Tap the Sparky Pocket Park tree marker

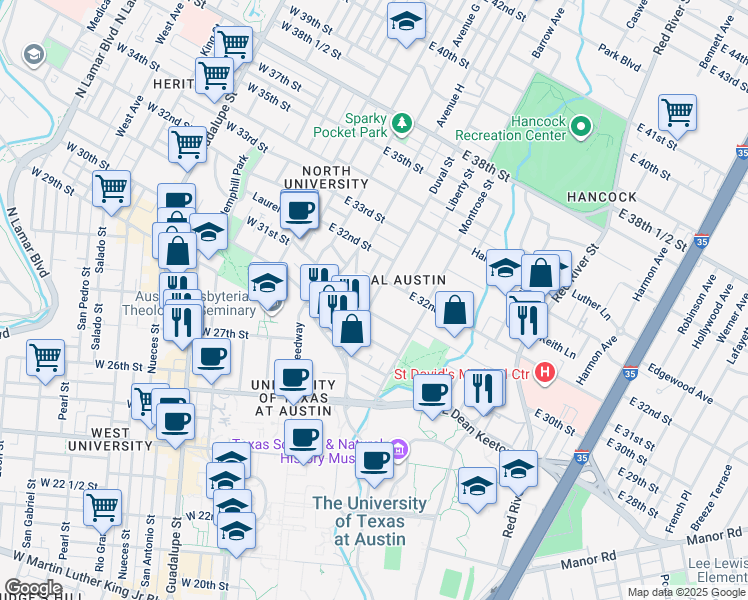(x=402, y=123)
